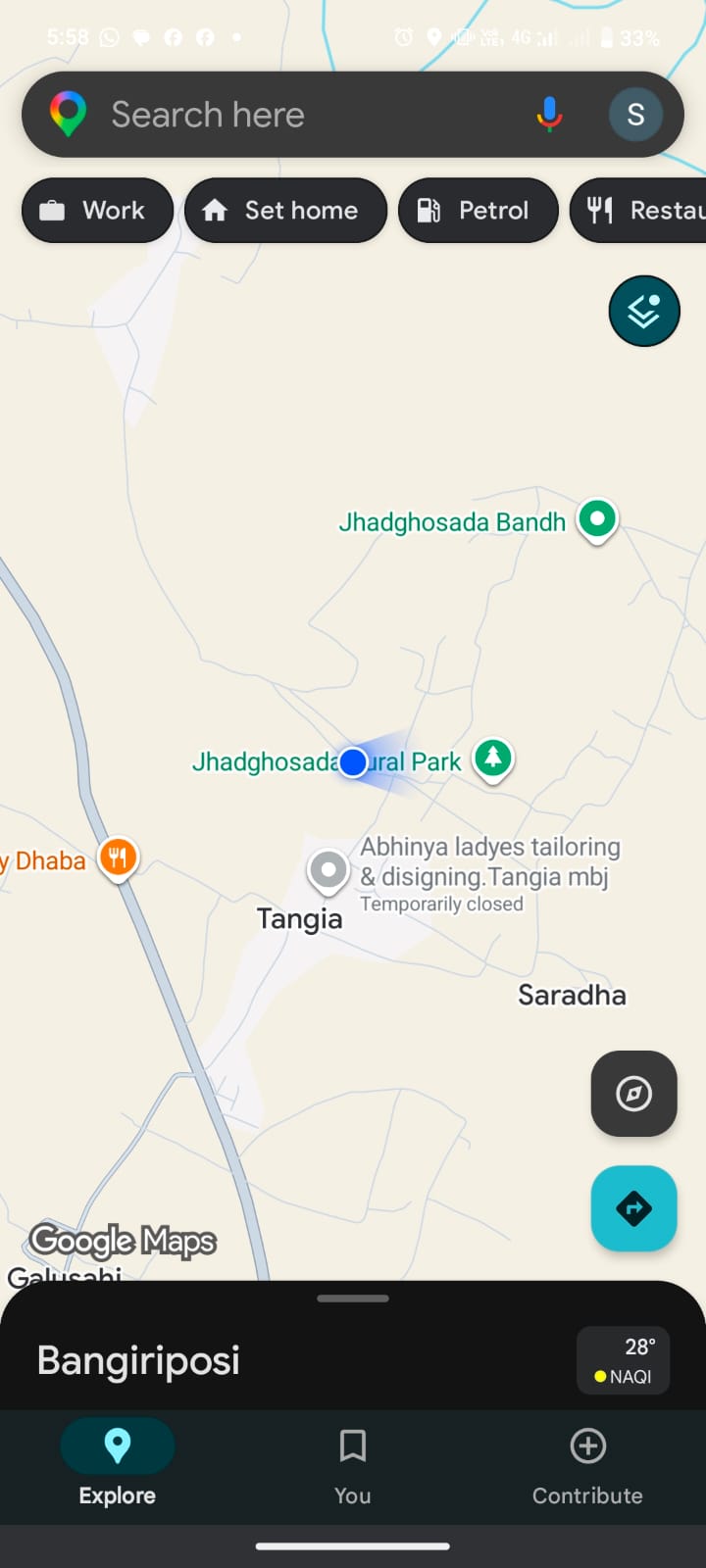
Task: Open the Search here box
Action: (x=294, y=115)
